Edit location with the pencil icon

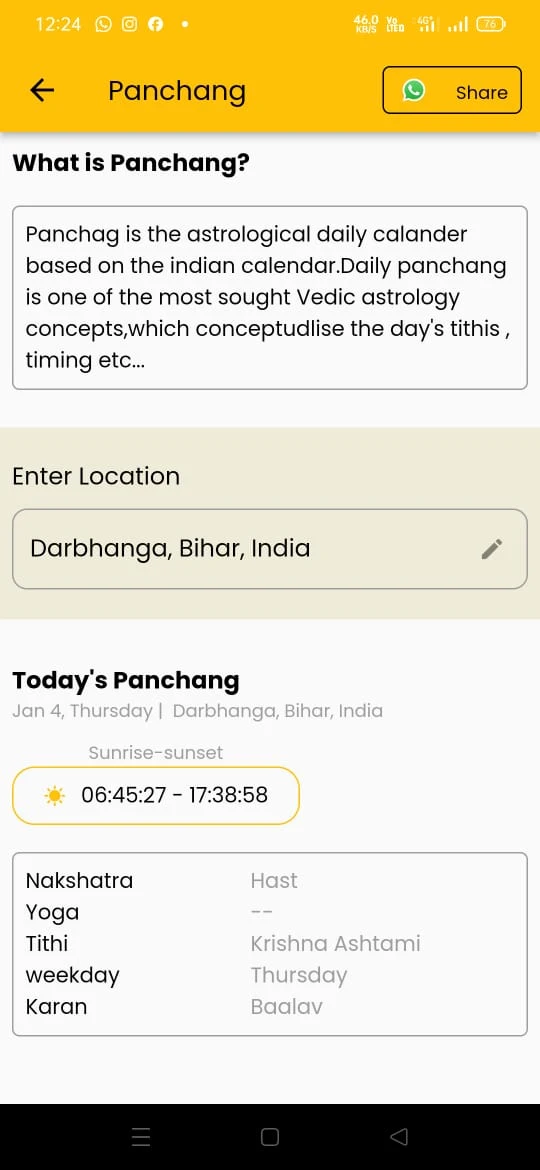pos(492,549)
